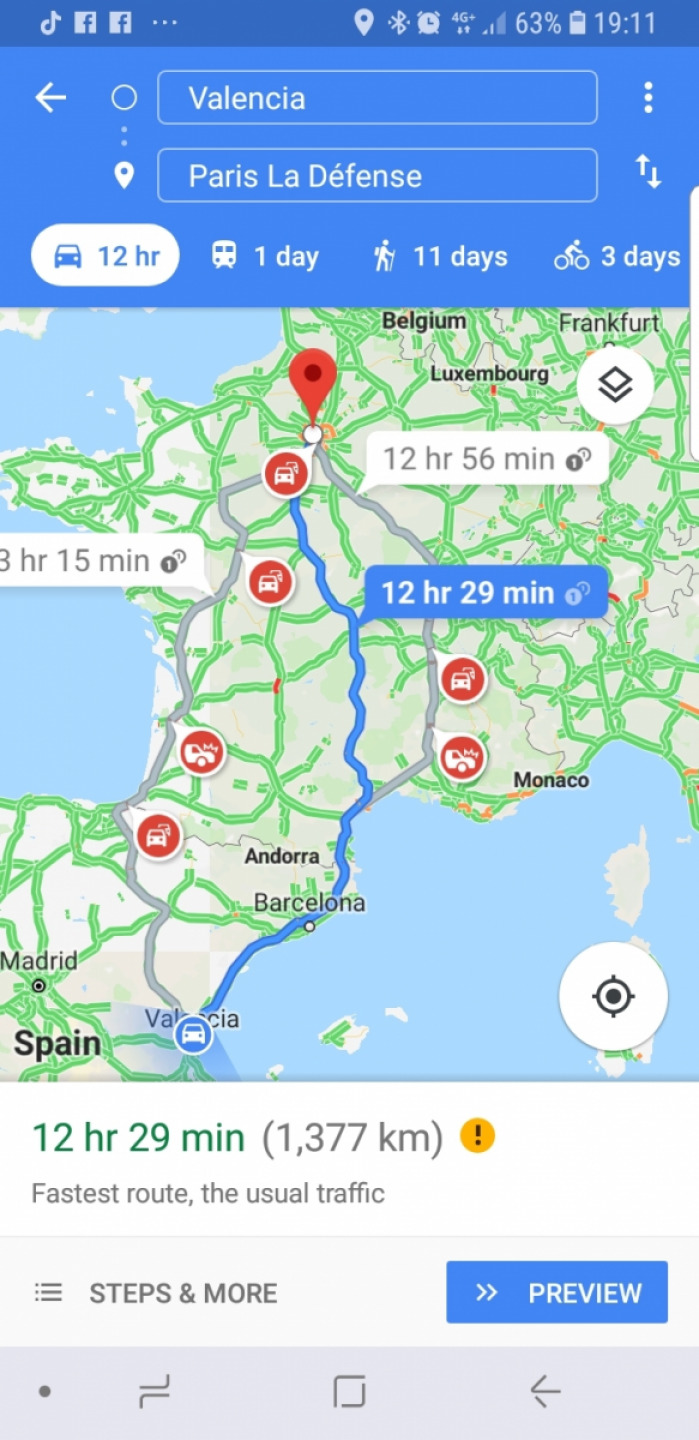This screenshot has height=1440, width=699.
Task: Center map on my current location
Action: click(613, 996)
